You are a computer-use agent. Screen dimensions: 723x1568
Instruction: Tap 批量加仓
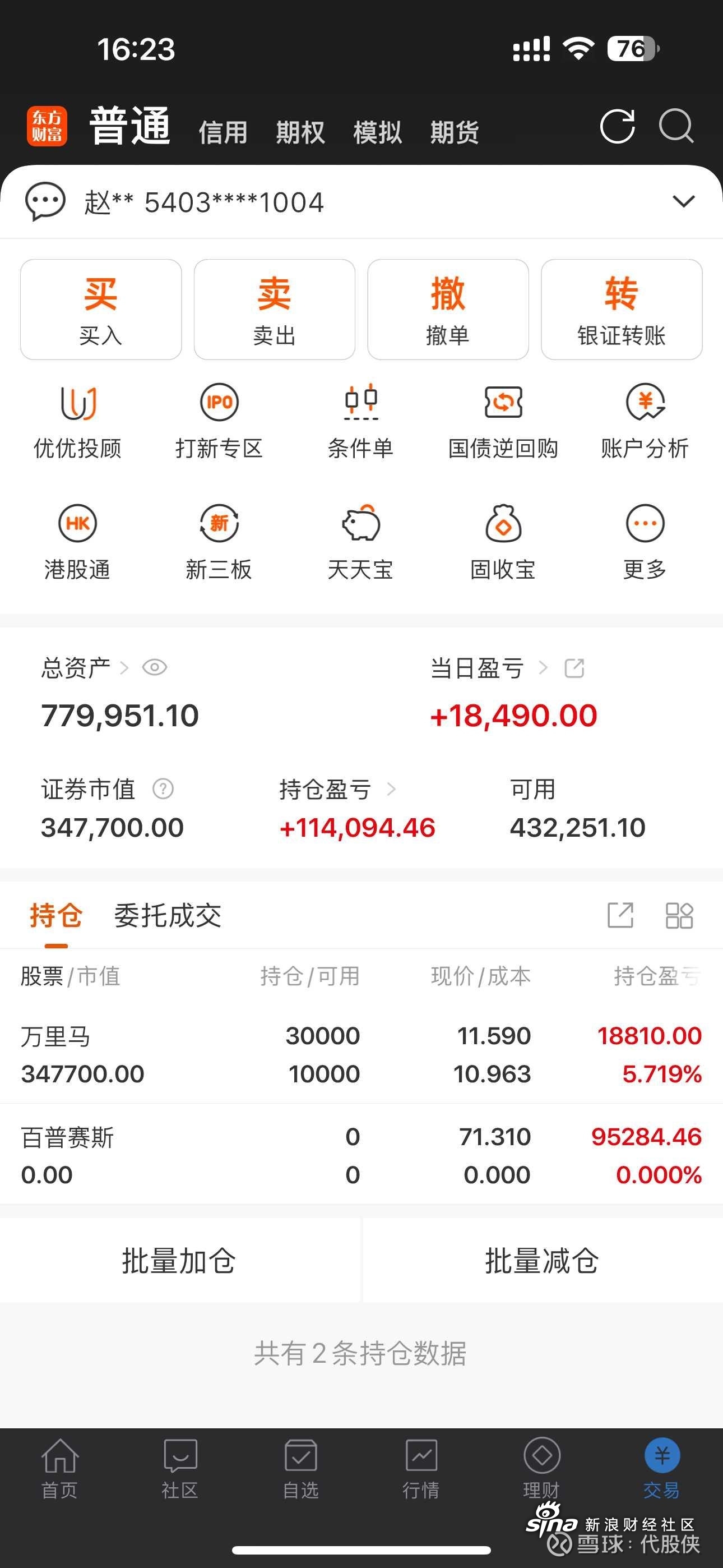[x=180, y=1260]
